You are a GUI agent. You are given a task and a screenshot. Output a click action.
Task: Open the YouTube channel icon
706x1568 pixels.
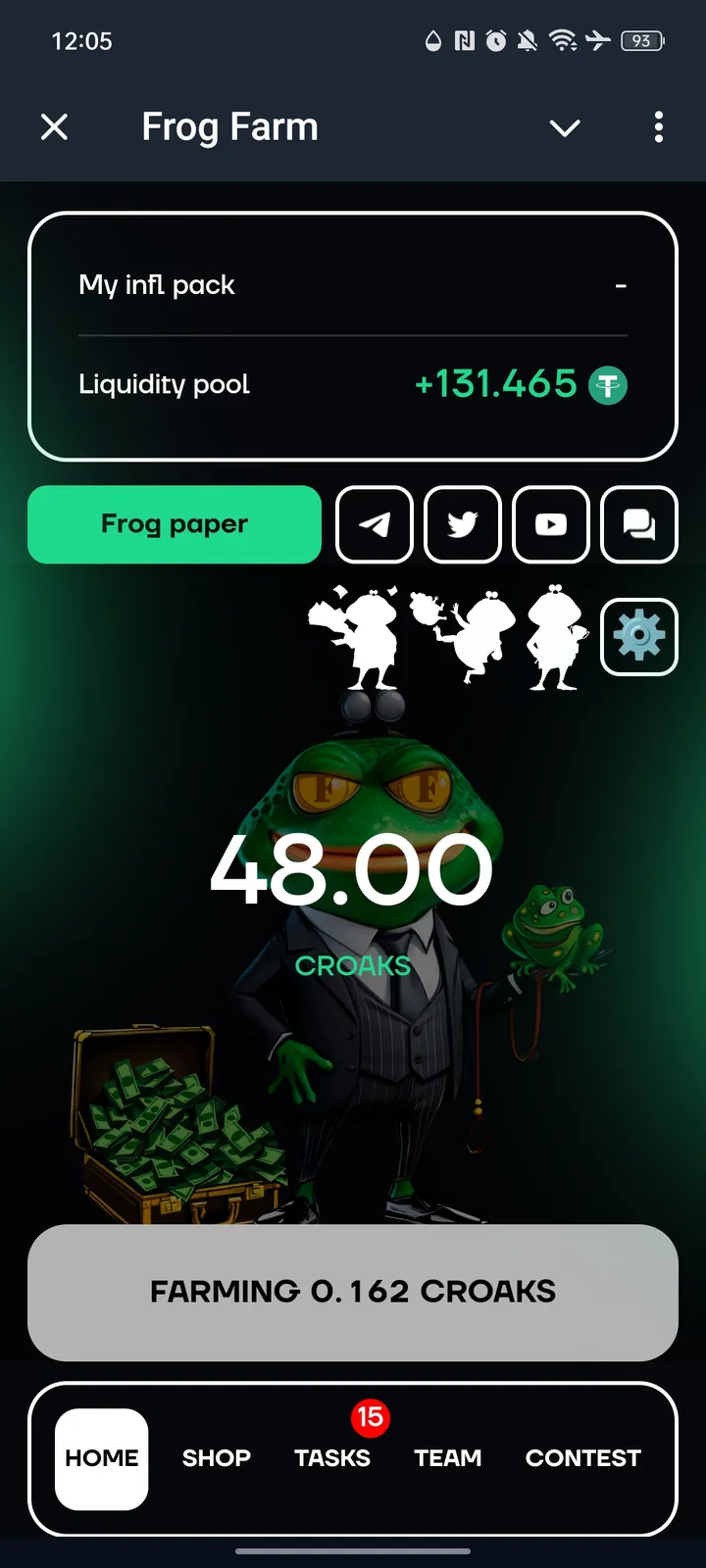[550, 525]
